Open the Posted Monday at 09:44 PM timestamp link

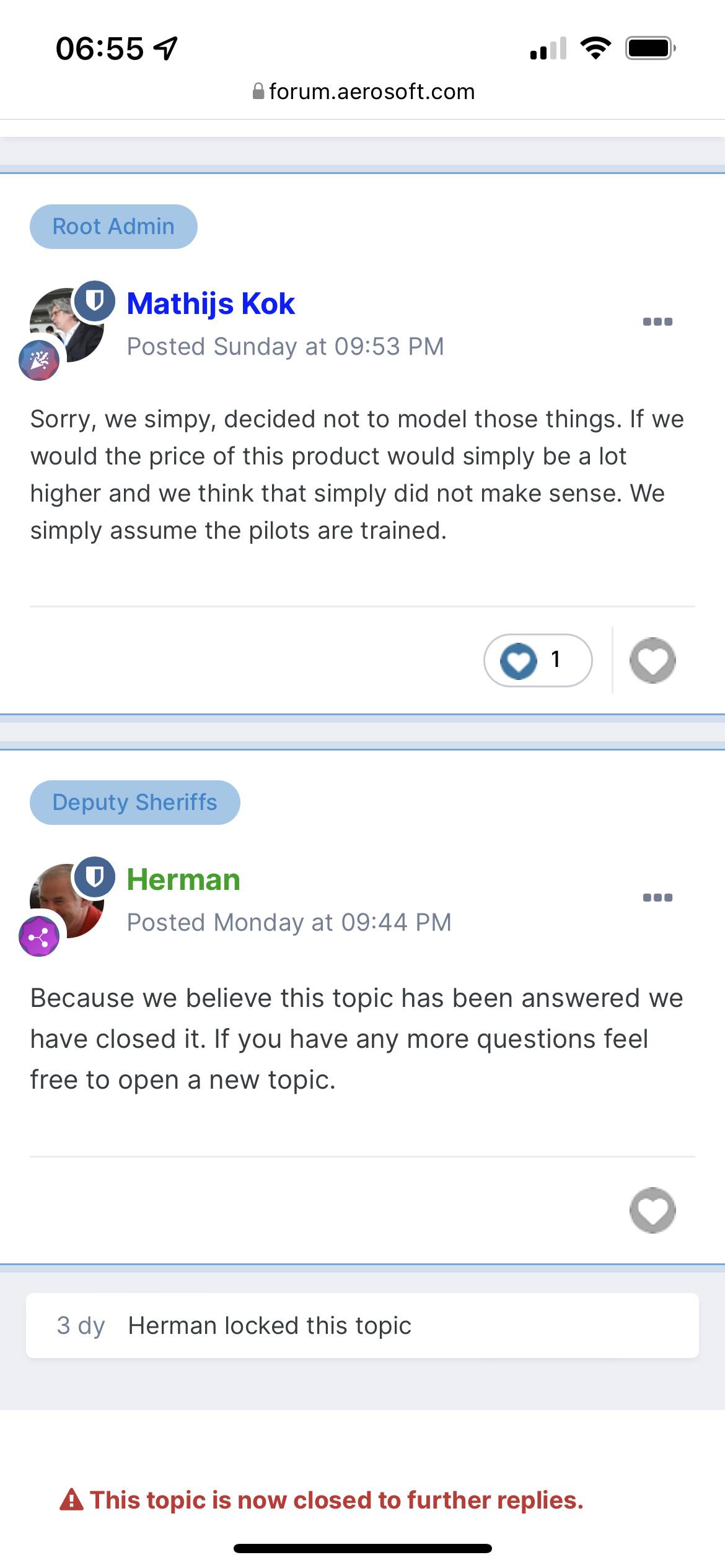[289, 923]
